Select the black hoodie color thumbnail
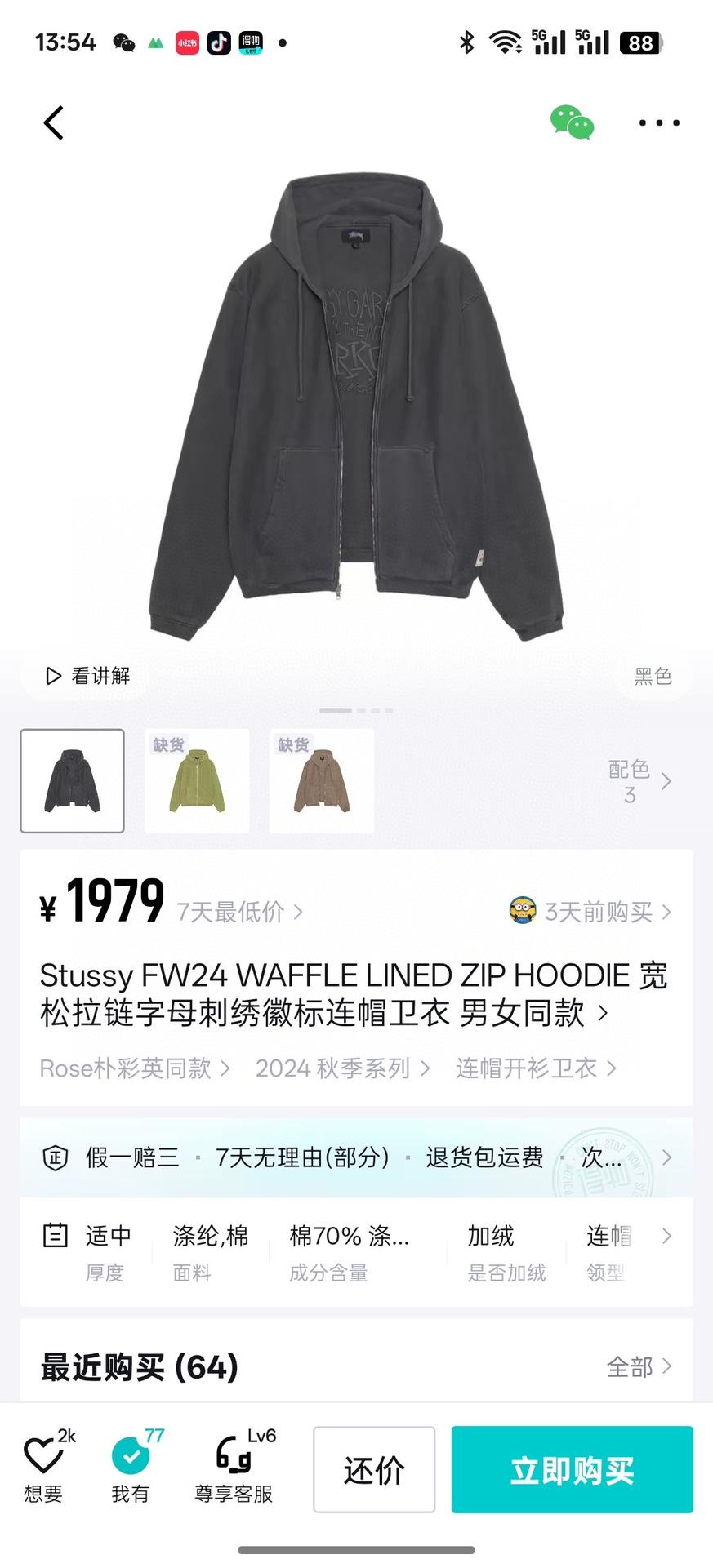 click(x=73, y=781)
